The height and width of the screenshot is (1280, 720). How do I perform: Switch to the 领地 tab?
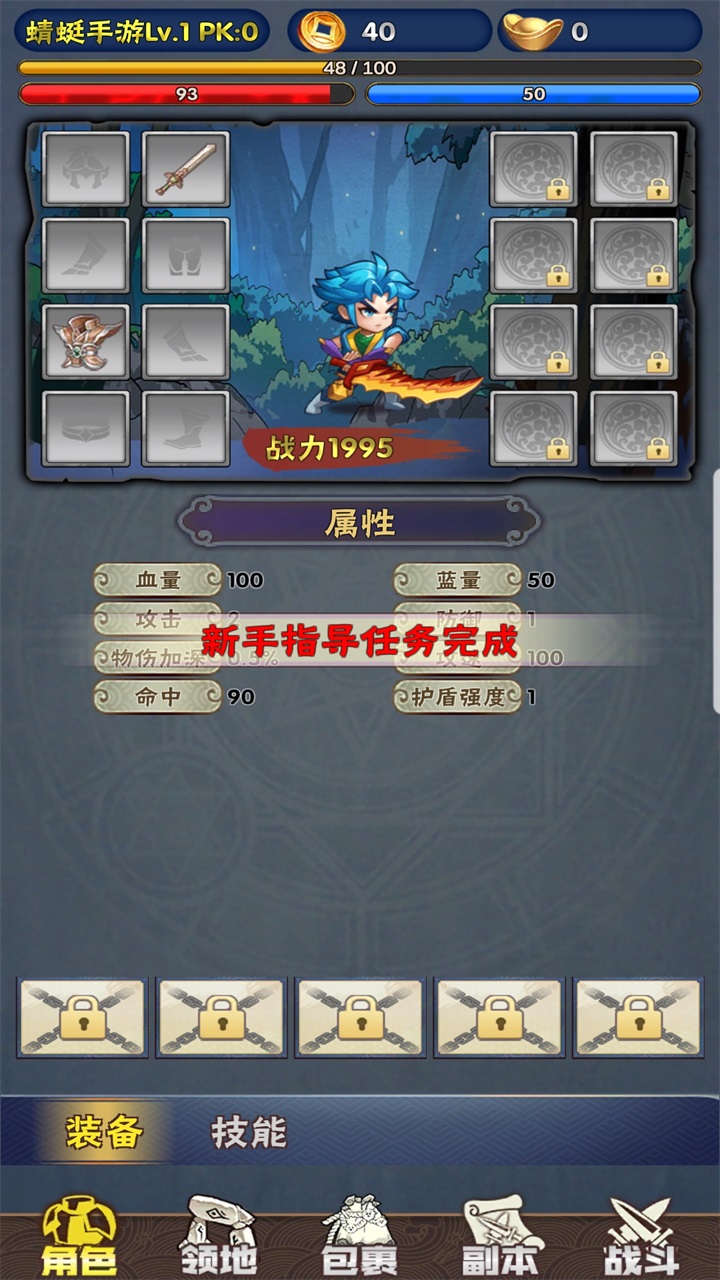[x=217, y=1235]
